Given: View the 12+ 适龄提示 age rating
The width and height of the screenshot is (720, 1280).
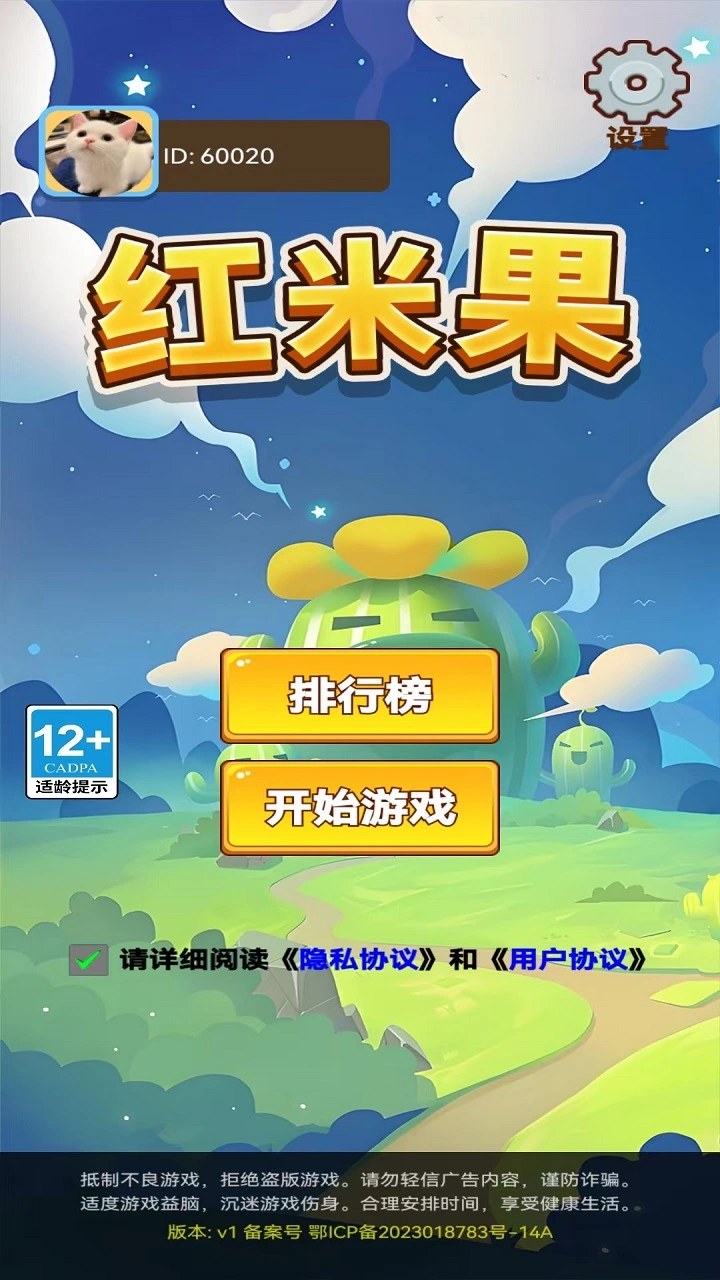Looking at the screenshot, I should coord(72,752).
